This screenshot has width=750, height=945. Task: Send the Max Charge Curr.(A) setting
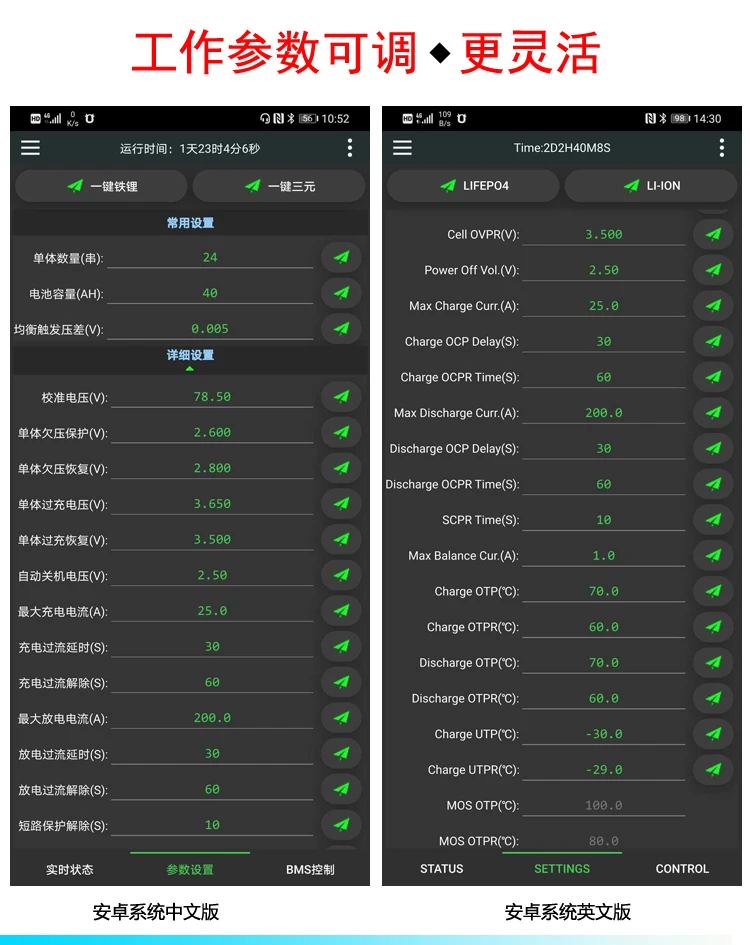pos(712,305)
